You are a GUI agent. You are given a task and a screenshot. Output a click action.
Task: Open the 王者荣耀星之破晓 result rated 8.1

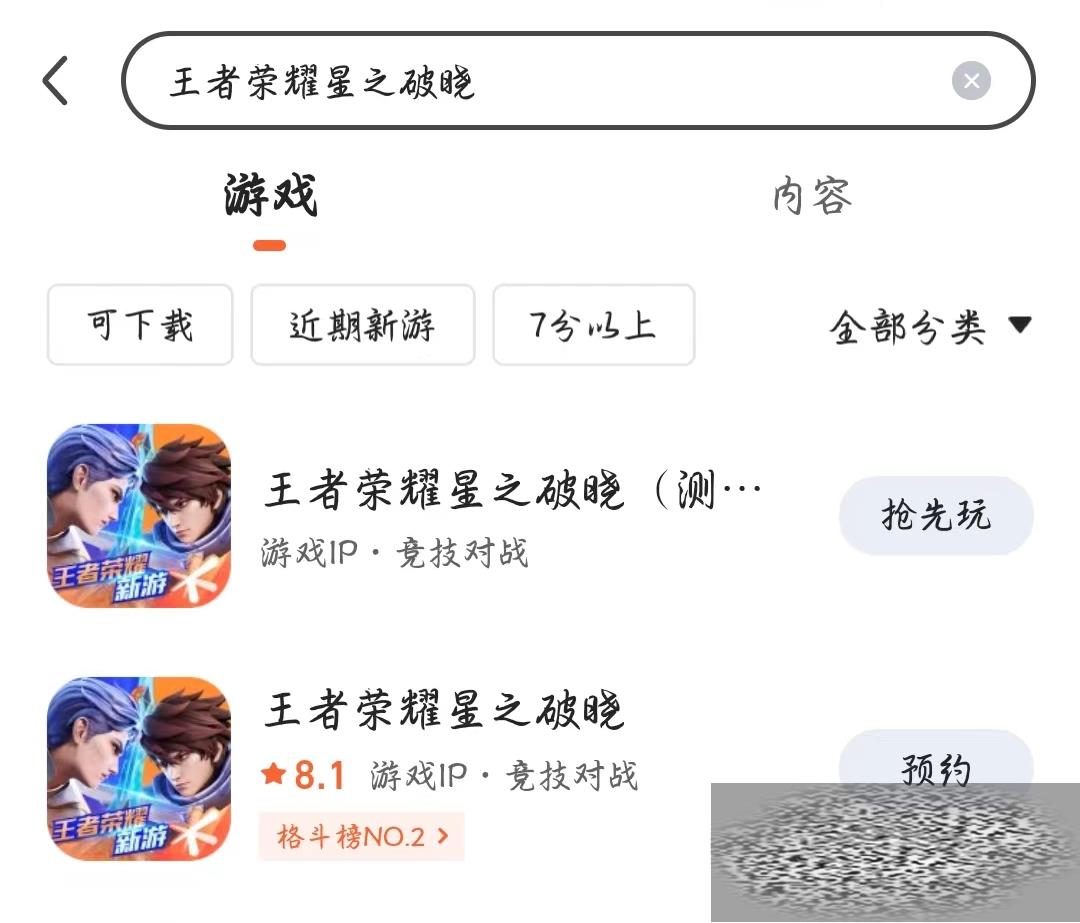click(x=444, y=711)
